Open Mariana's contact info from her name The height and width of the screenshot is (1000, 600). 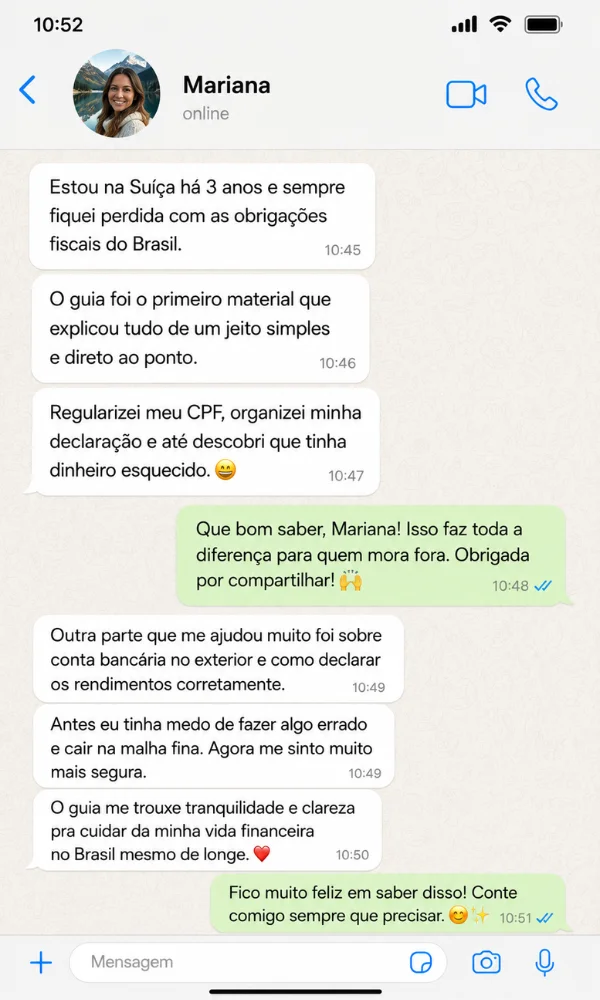click(x=226, y=85)
